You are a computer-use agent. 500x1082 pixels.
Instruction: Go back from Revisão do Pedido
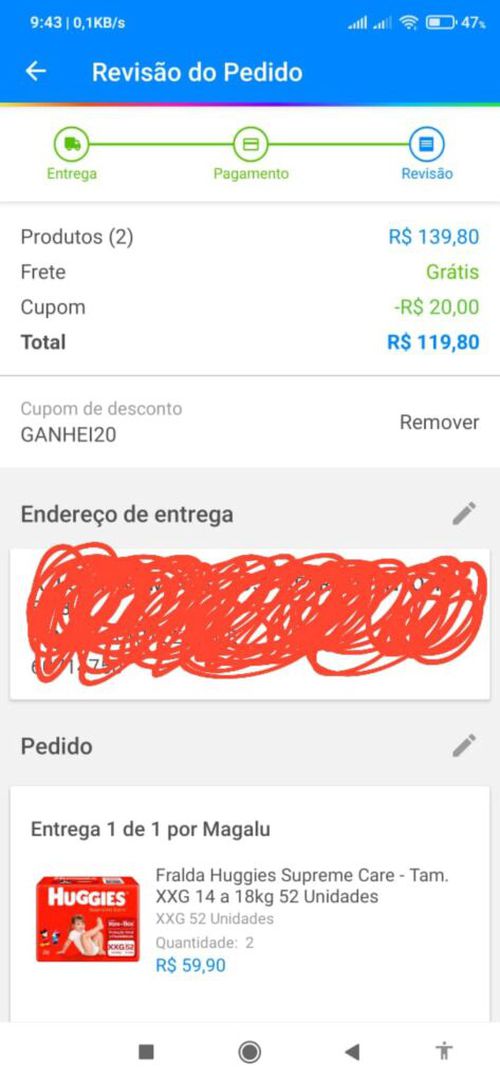pos(36,71)
